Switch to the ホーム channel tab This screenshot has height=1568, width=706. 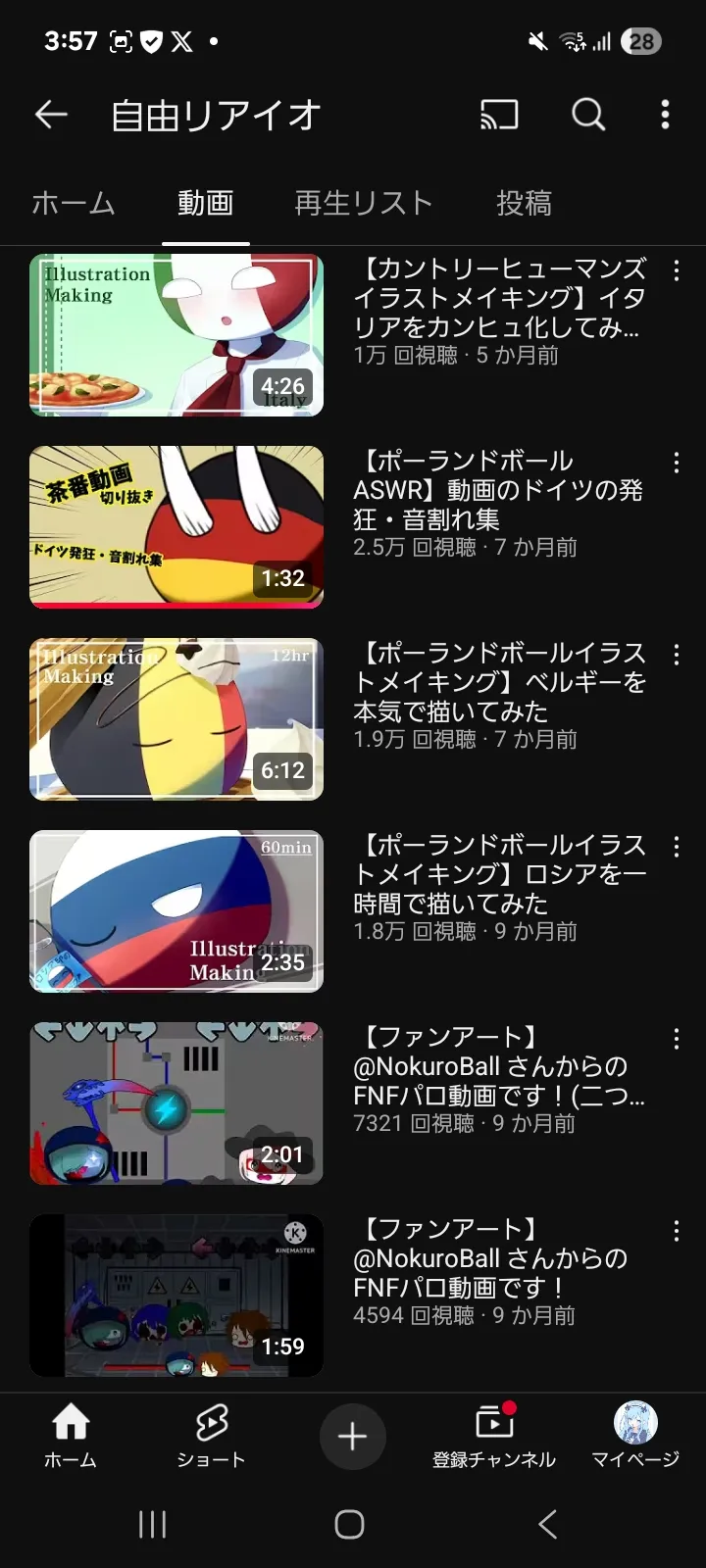[x=74, y=203]
